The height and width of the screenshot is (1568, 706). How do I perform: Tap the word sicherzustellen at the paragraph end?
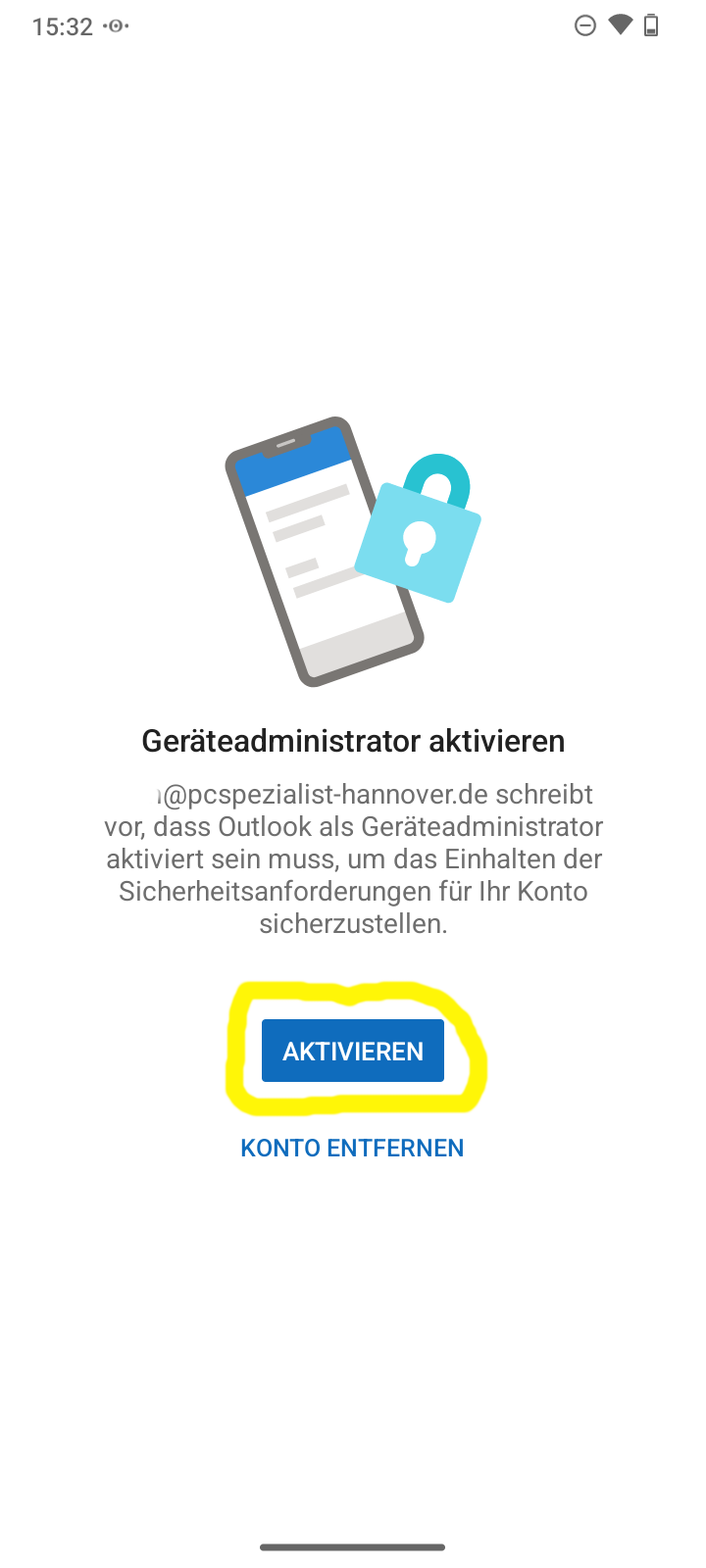353,923
